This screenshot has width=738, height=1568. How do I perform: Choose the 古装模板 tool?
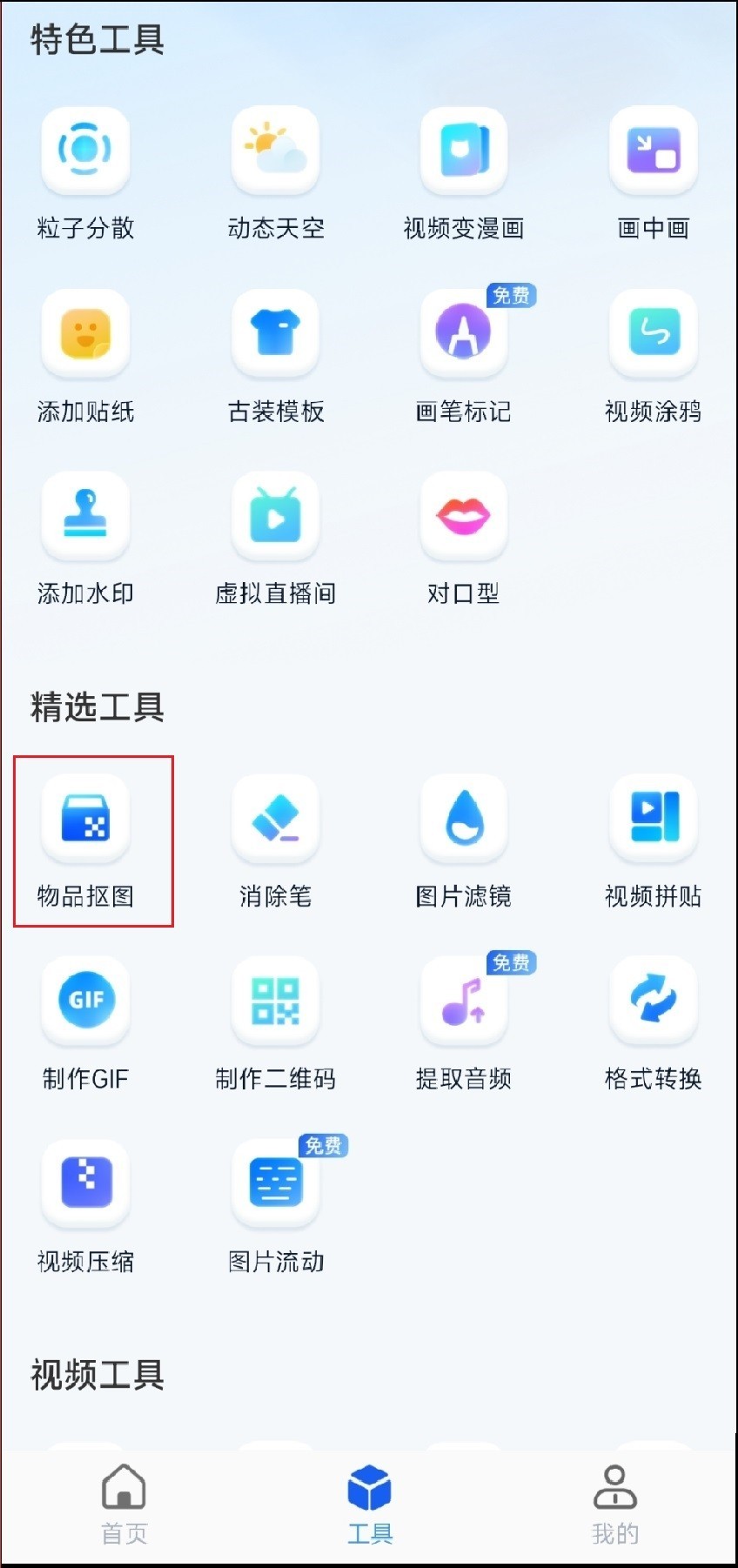(x=275, y=333)
